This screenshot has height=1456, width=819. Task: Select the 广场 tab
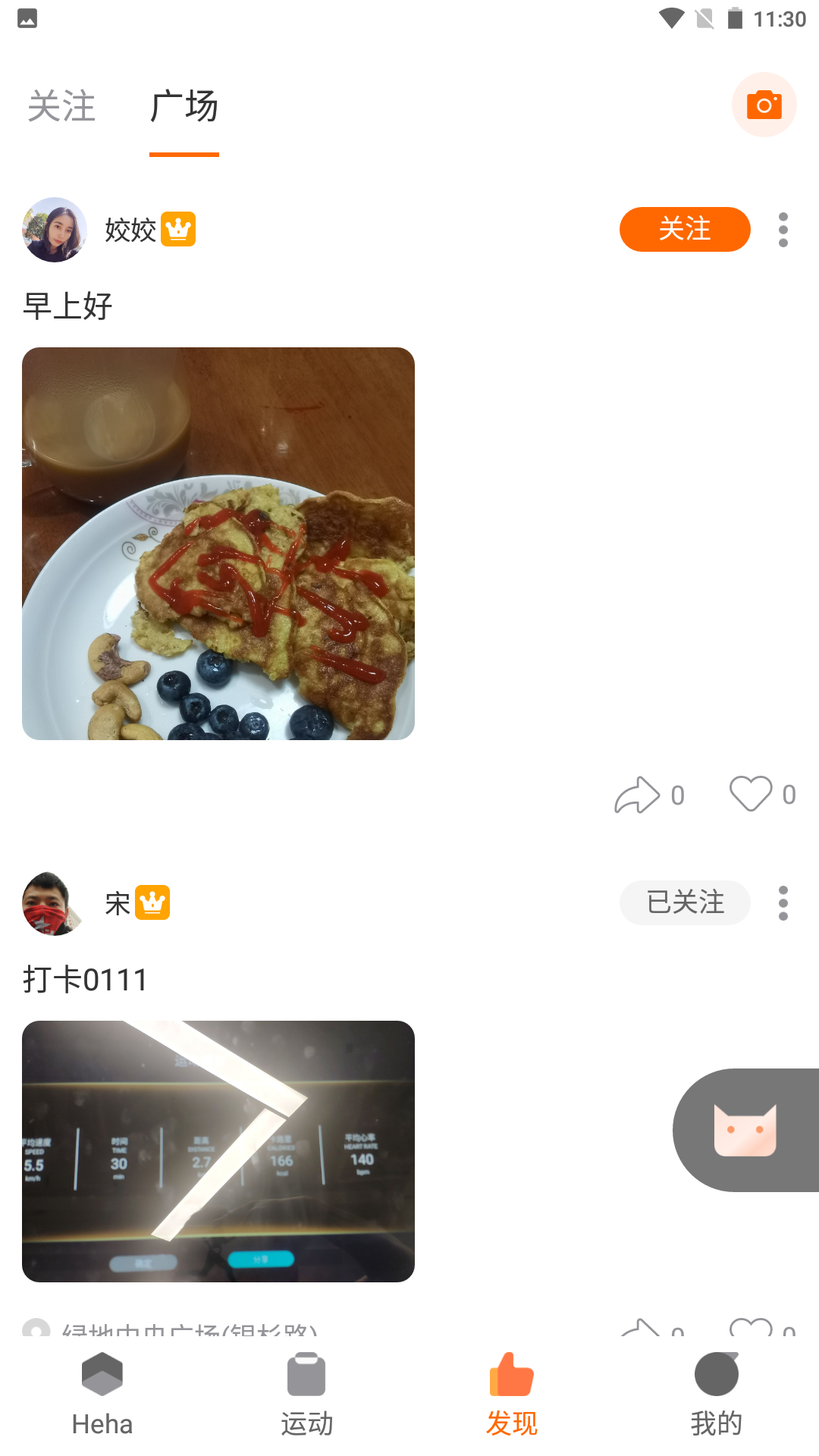point(184,106)
